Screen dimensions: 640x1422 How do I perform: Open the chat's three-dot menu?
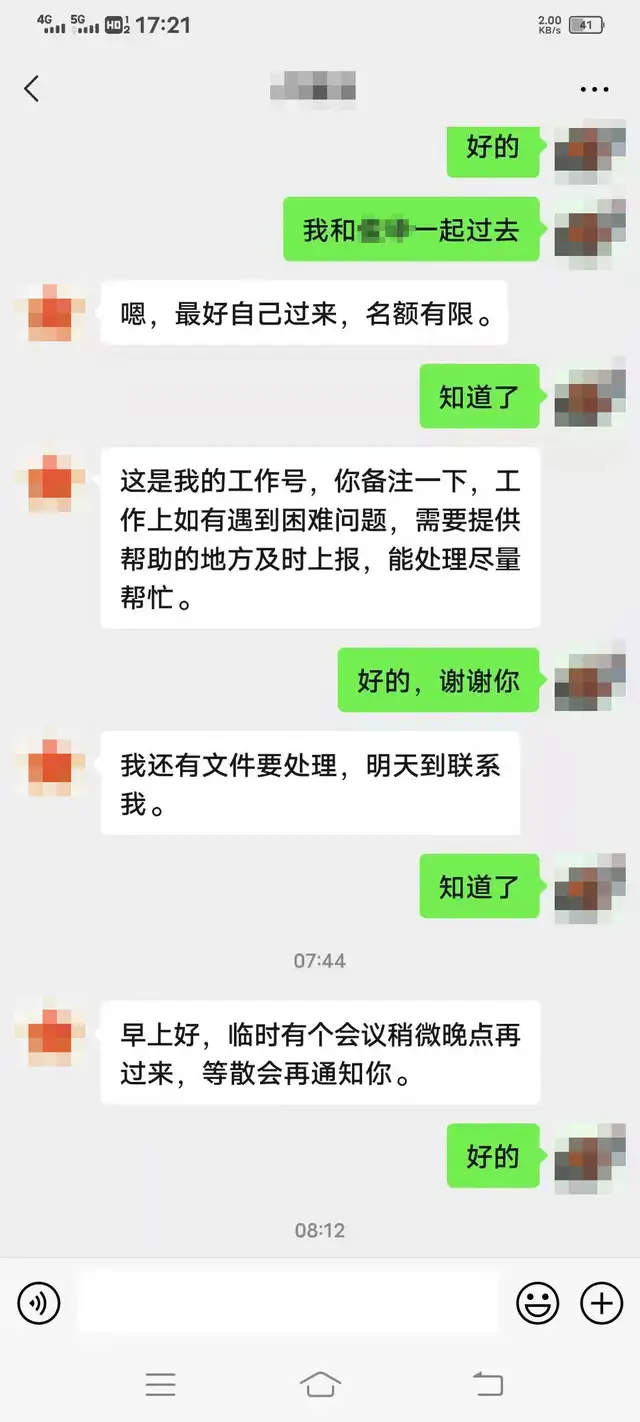pyautogui.click(x=594, y=90)
